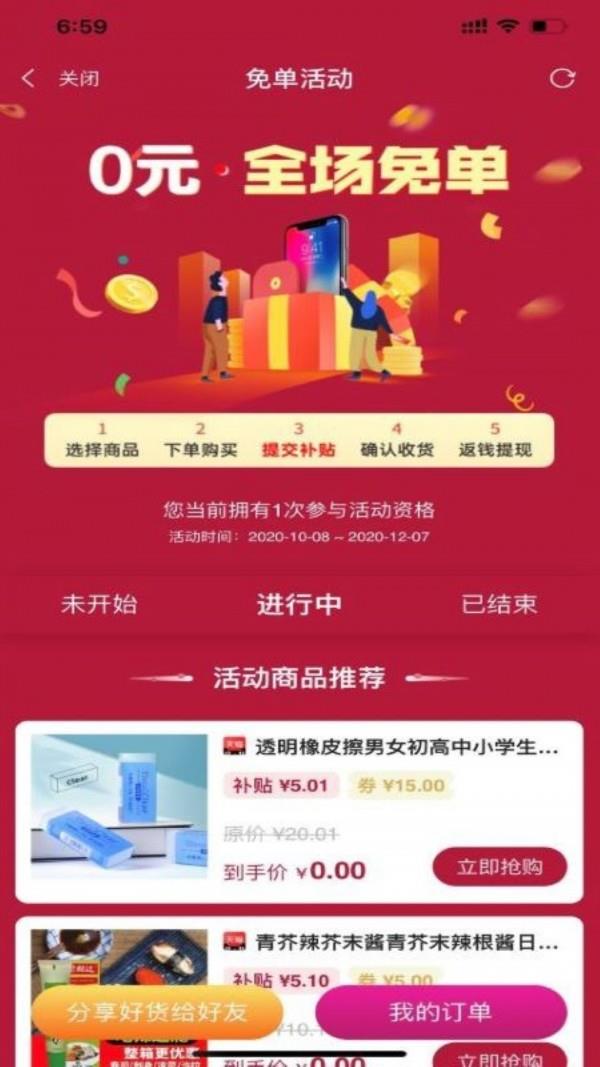Share deals via 分享好货给好友
600x1067 pixels.
[x=157, y=1012]
